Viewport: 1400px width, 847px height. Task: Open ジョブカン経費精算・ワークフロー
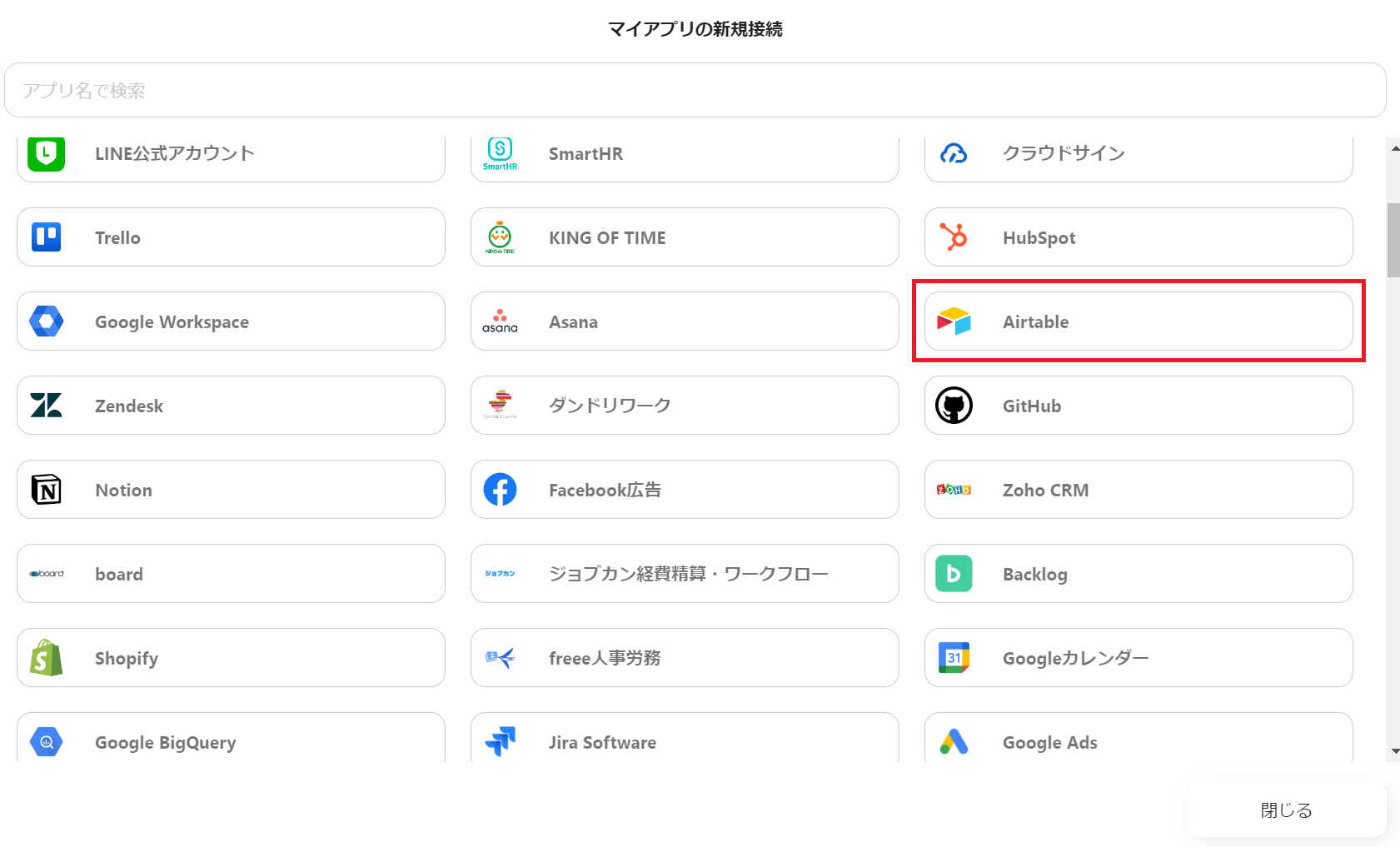point(684,574)
